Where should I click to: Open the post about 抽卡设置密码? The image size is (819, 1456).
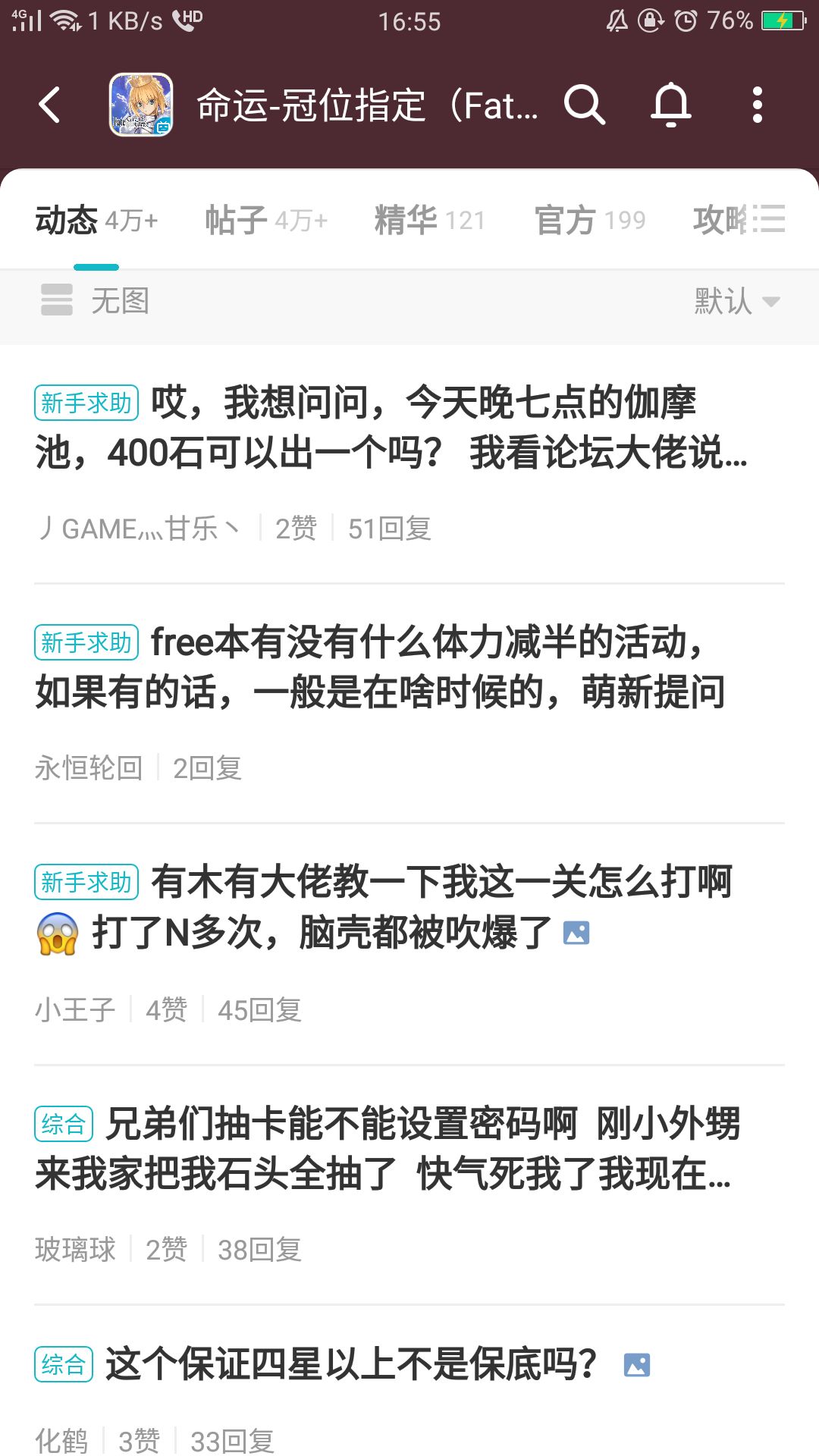pyautogui.click(x=387, y=1148)
